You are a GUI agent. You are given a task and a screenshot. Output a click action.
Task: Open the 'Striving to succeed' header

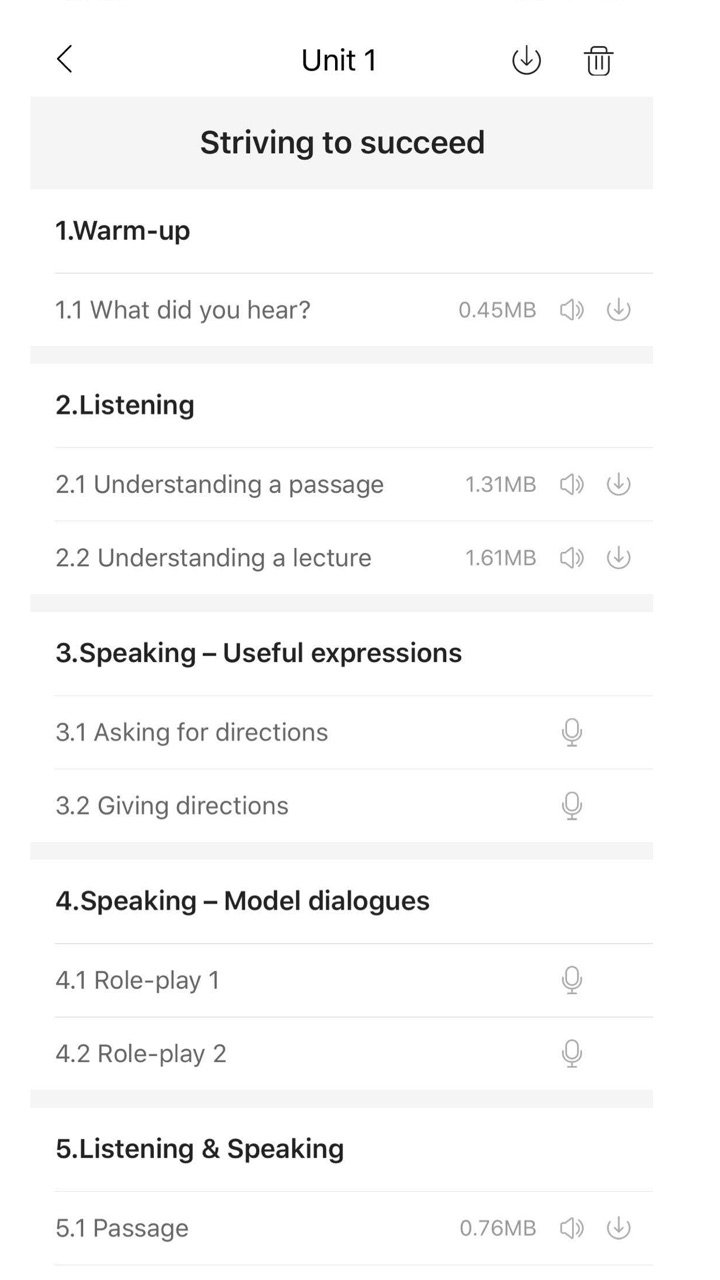[342, 142]
